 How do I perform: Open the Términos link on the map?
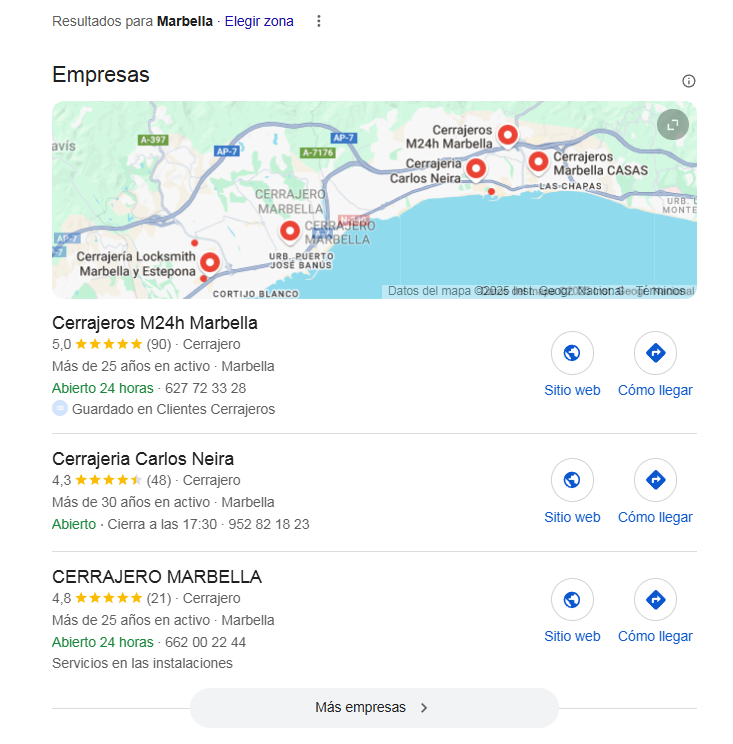point(661,291)
